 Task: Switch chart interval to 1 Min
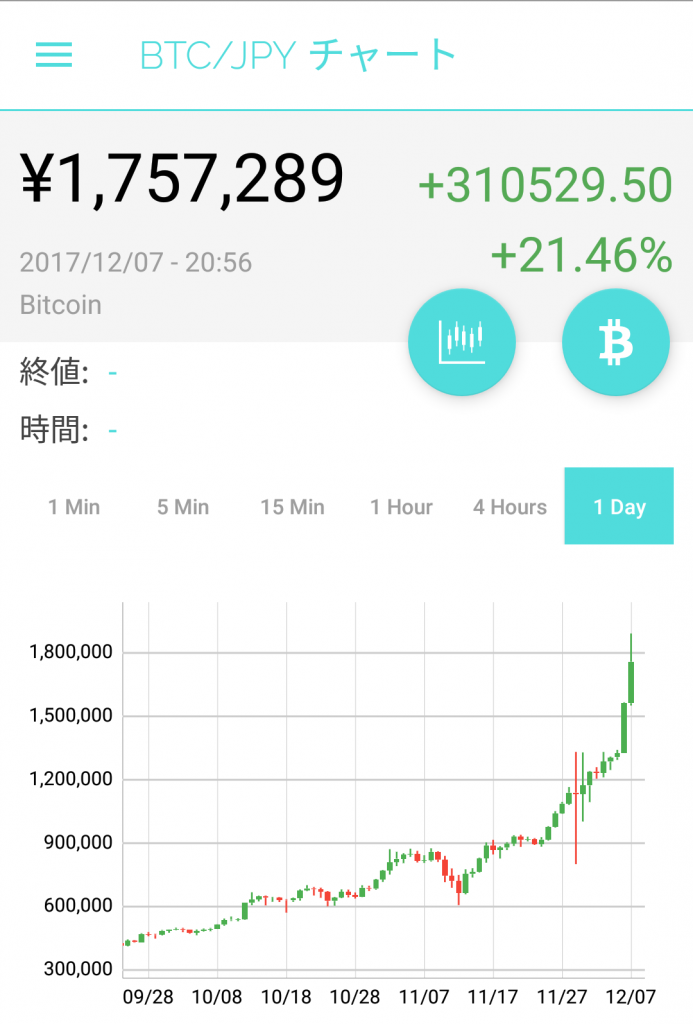(x=74, y=507)
